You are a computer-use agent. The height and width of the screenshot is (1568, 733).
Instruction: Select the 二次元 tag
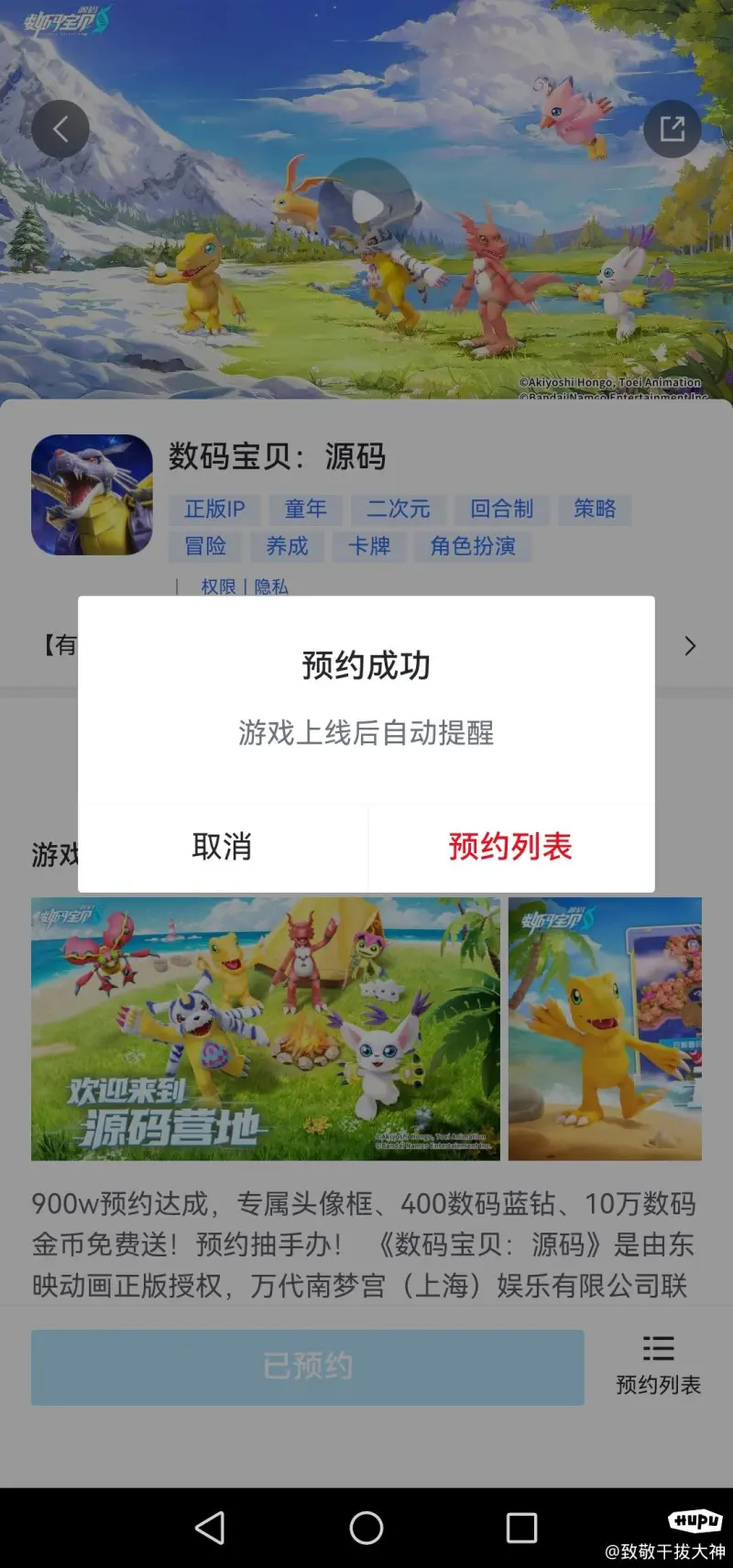tap(398, 509)
